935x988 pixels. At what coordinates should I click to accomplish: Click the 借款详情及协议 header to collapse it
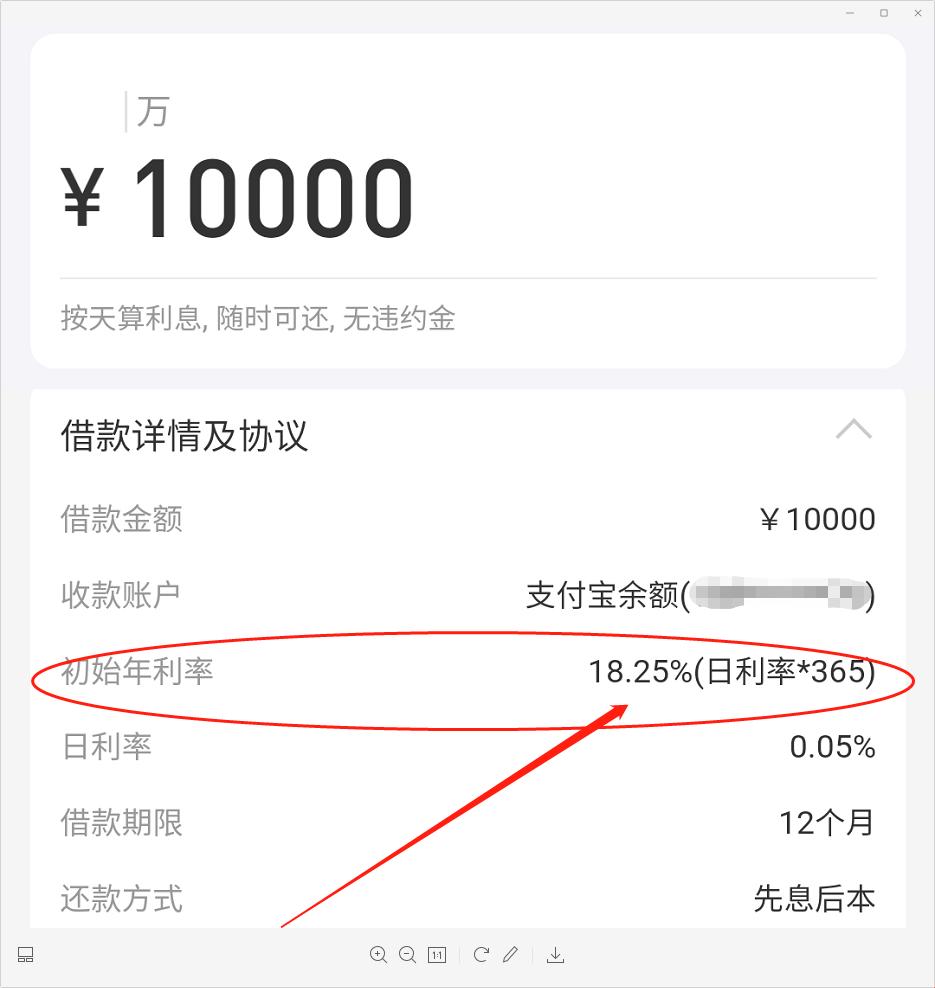click(182, 436)
